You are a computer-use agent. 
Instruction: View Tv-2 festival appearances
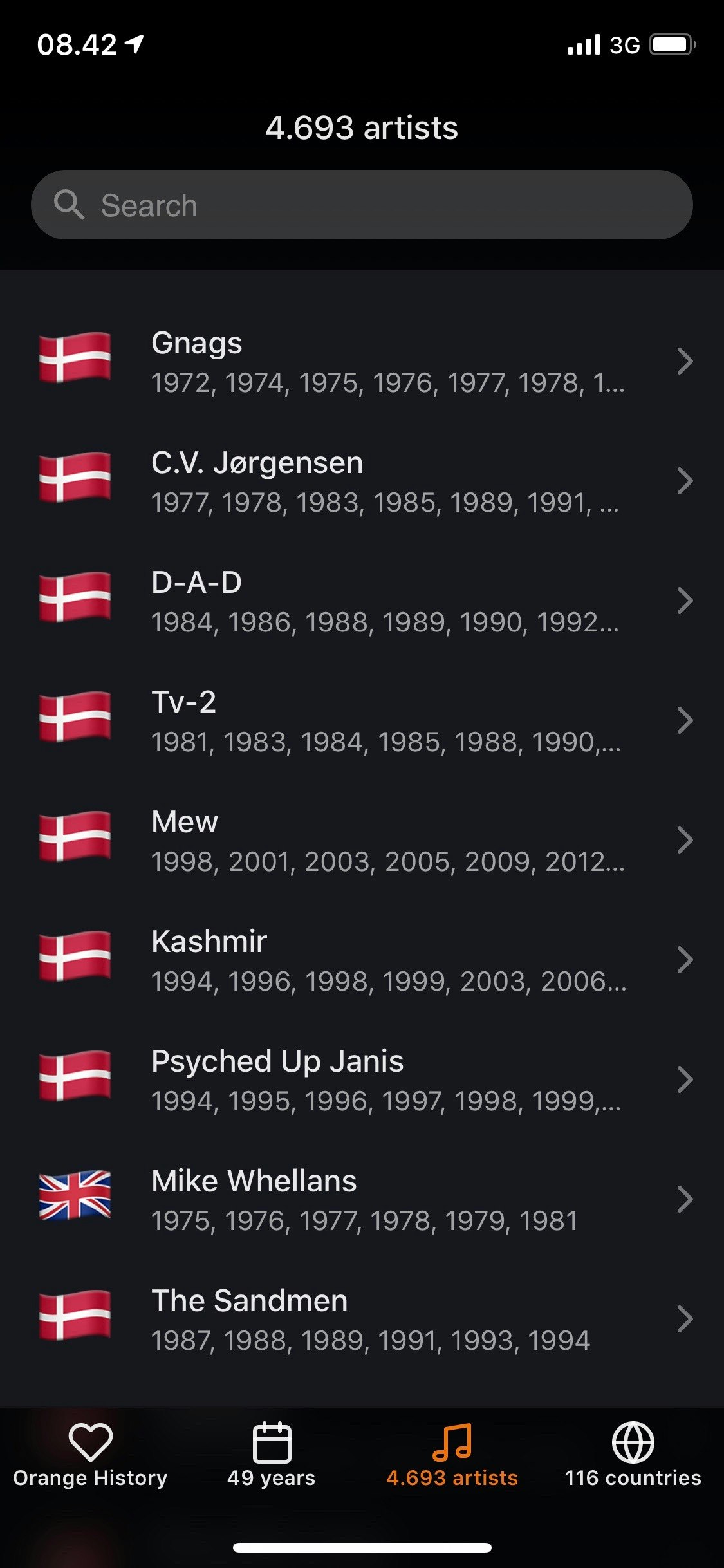coord(362,721)
